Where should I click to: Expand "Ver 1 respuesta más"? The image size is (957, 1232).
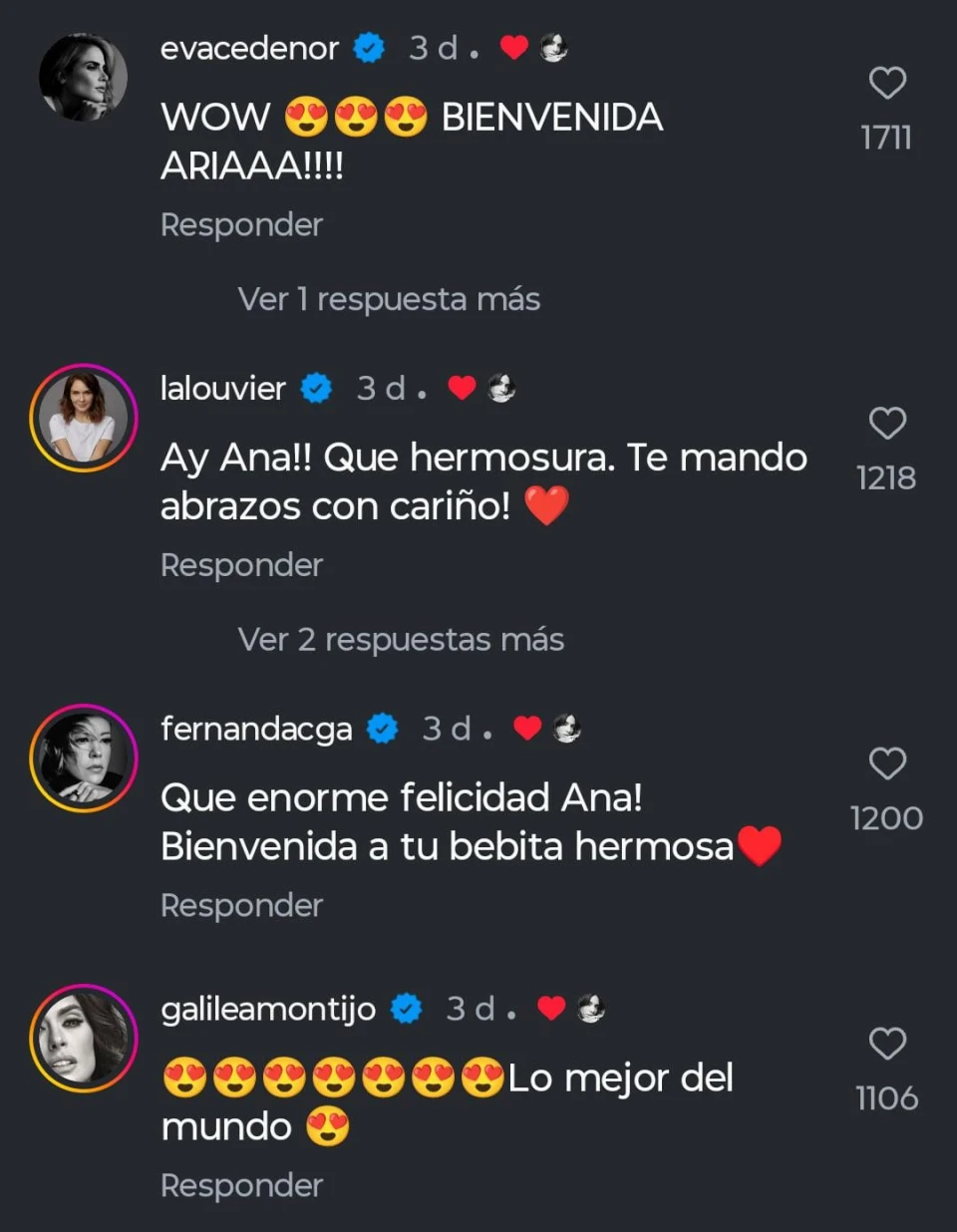[389, 299]
